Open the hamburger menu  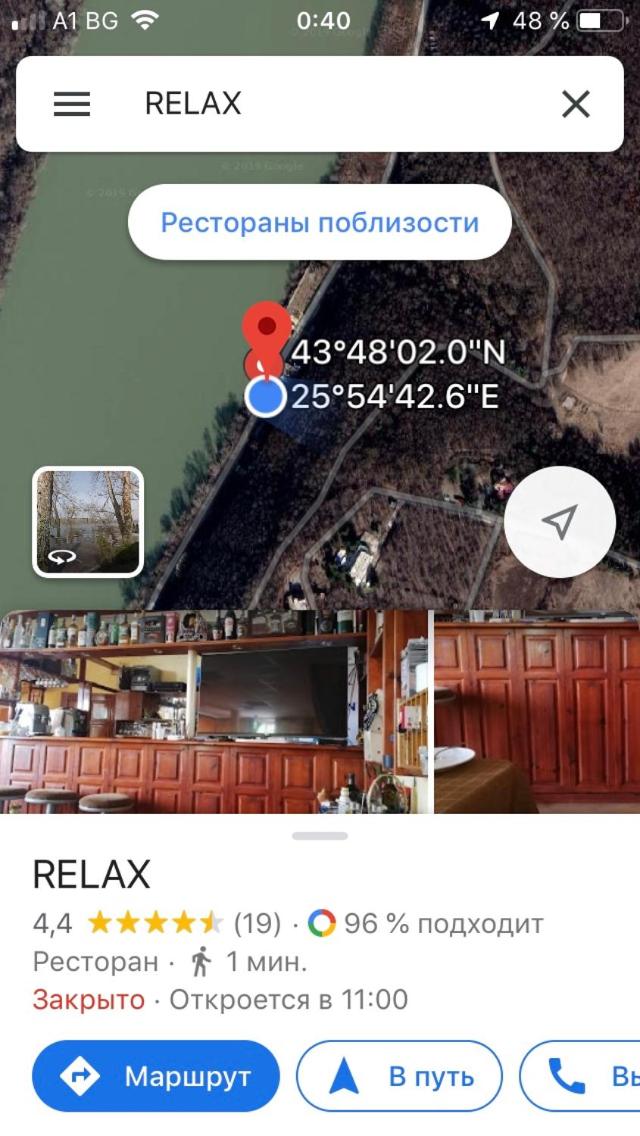click(72, 104)
